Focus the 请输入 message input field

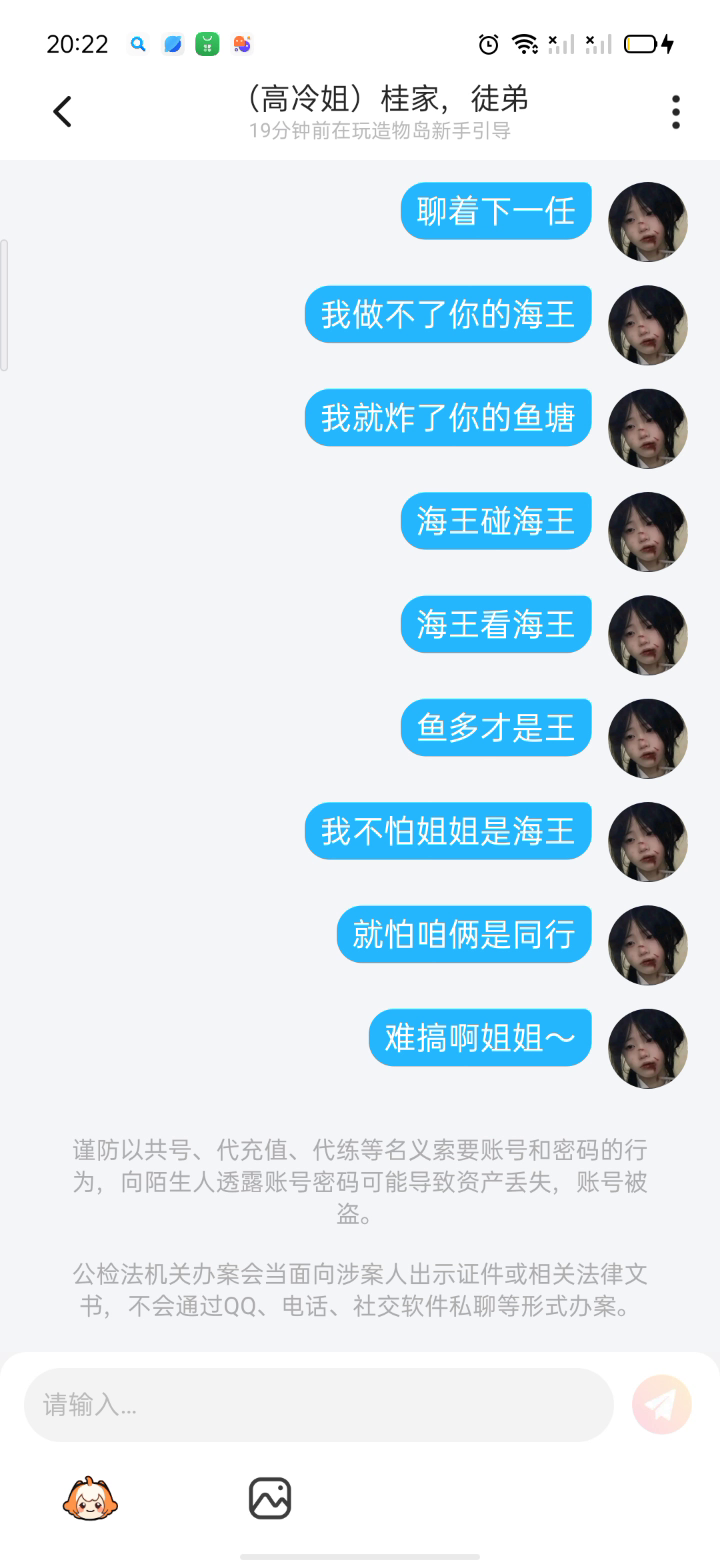coord(318,1405)
